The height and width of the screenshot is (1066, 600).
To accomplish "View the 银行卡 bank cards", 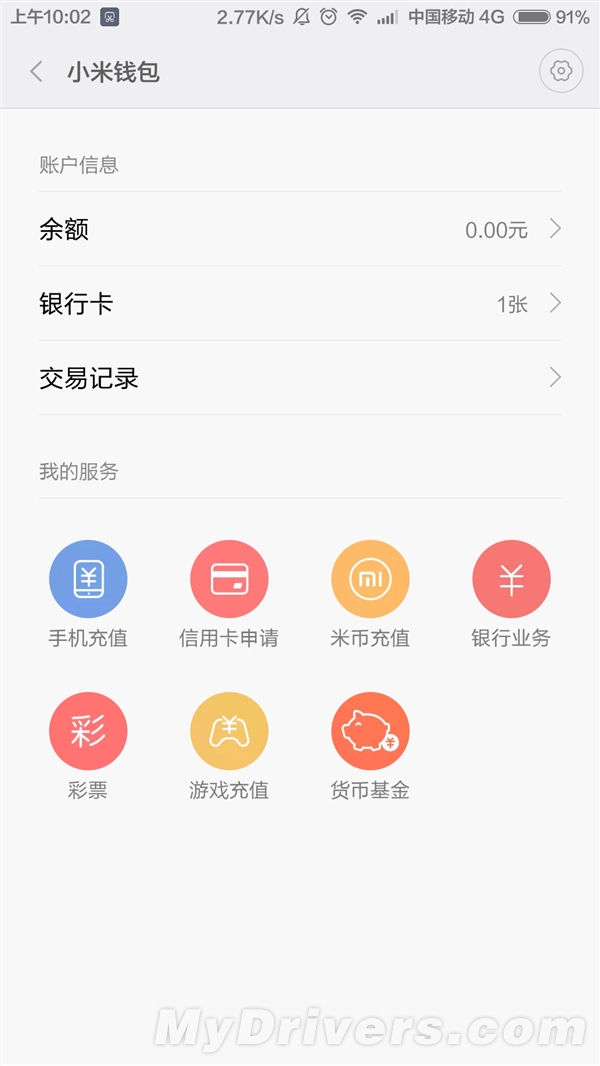I will [300, 304].
